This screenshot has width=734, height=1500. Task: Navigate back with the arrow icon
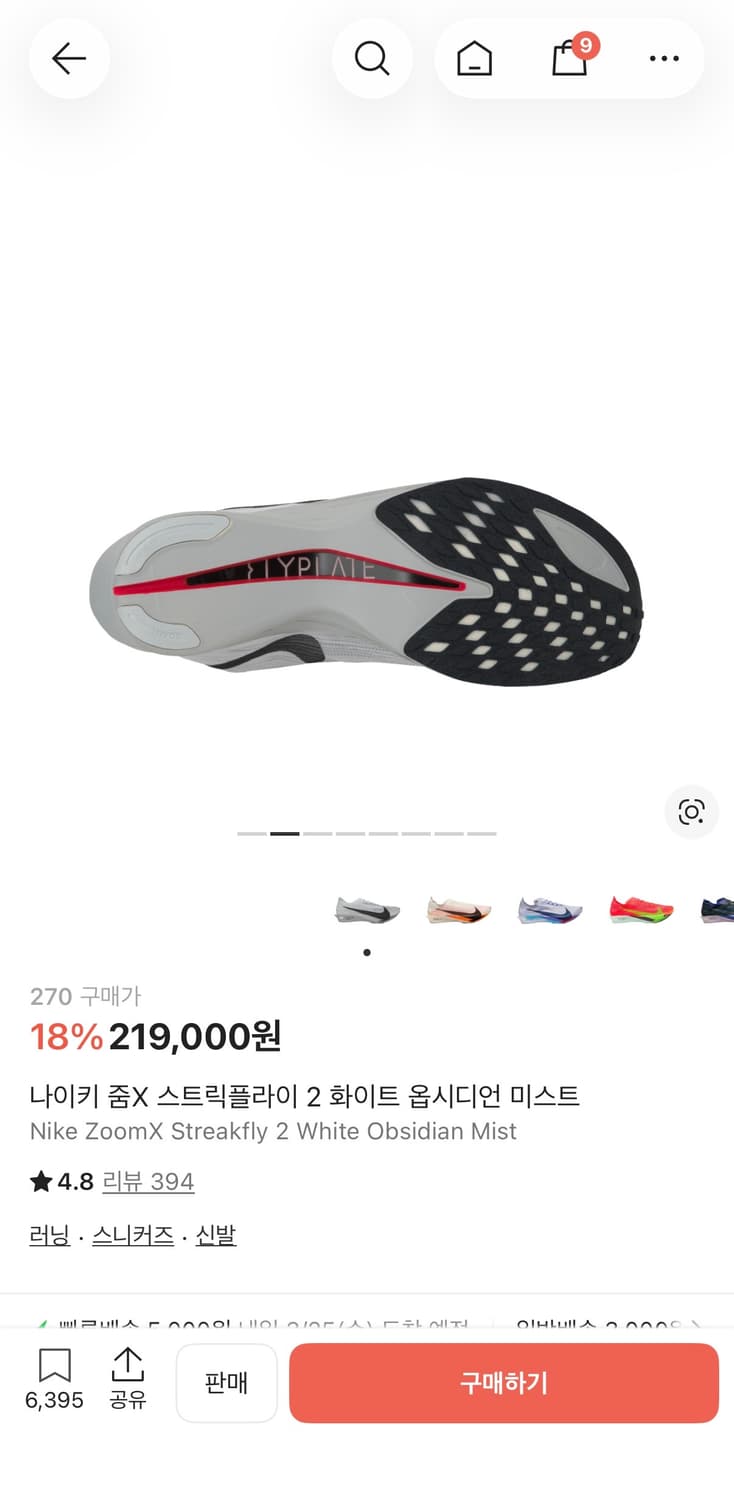[x=69, y=58]
